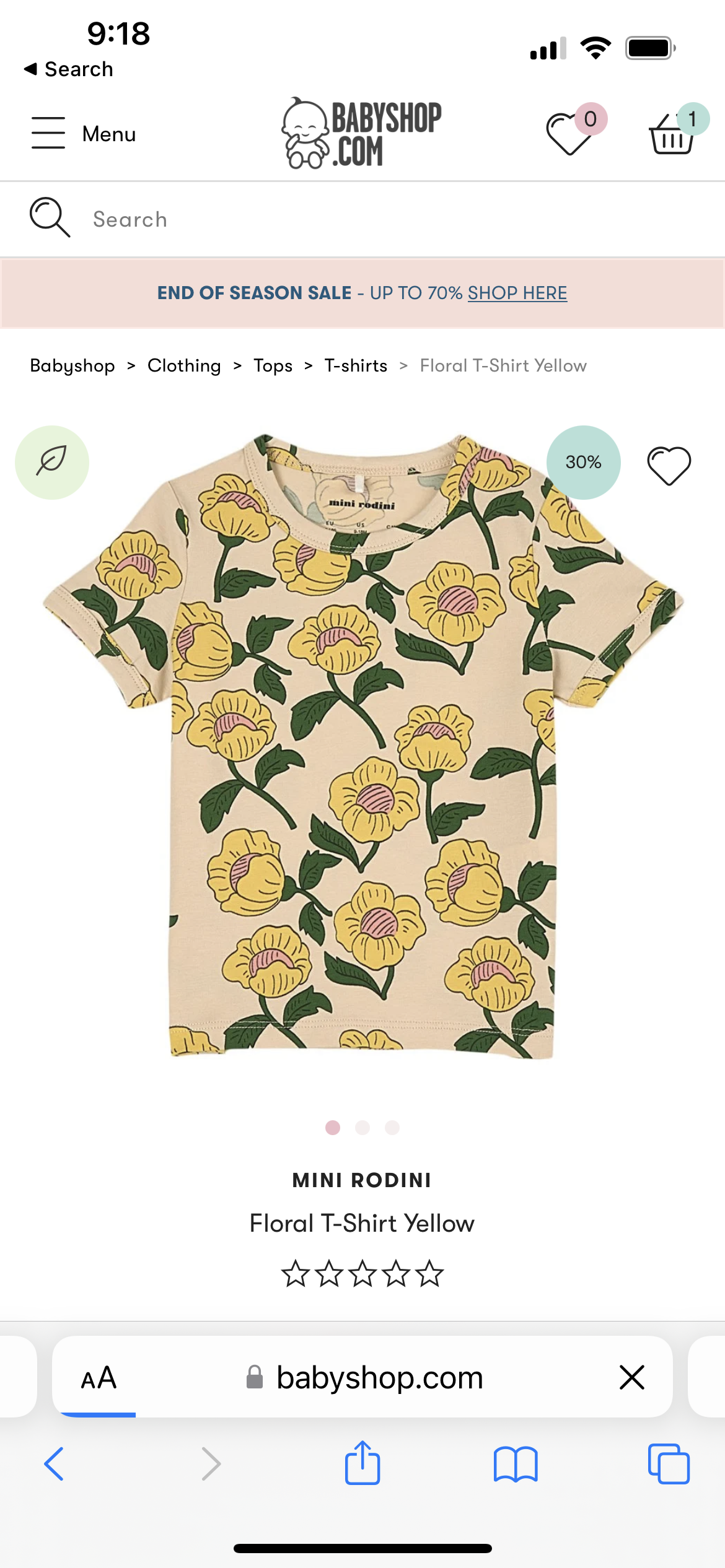The image size is (725, 1568).
Task: Stop loading the babyshop.com page
Action: pos(632,1378)
